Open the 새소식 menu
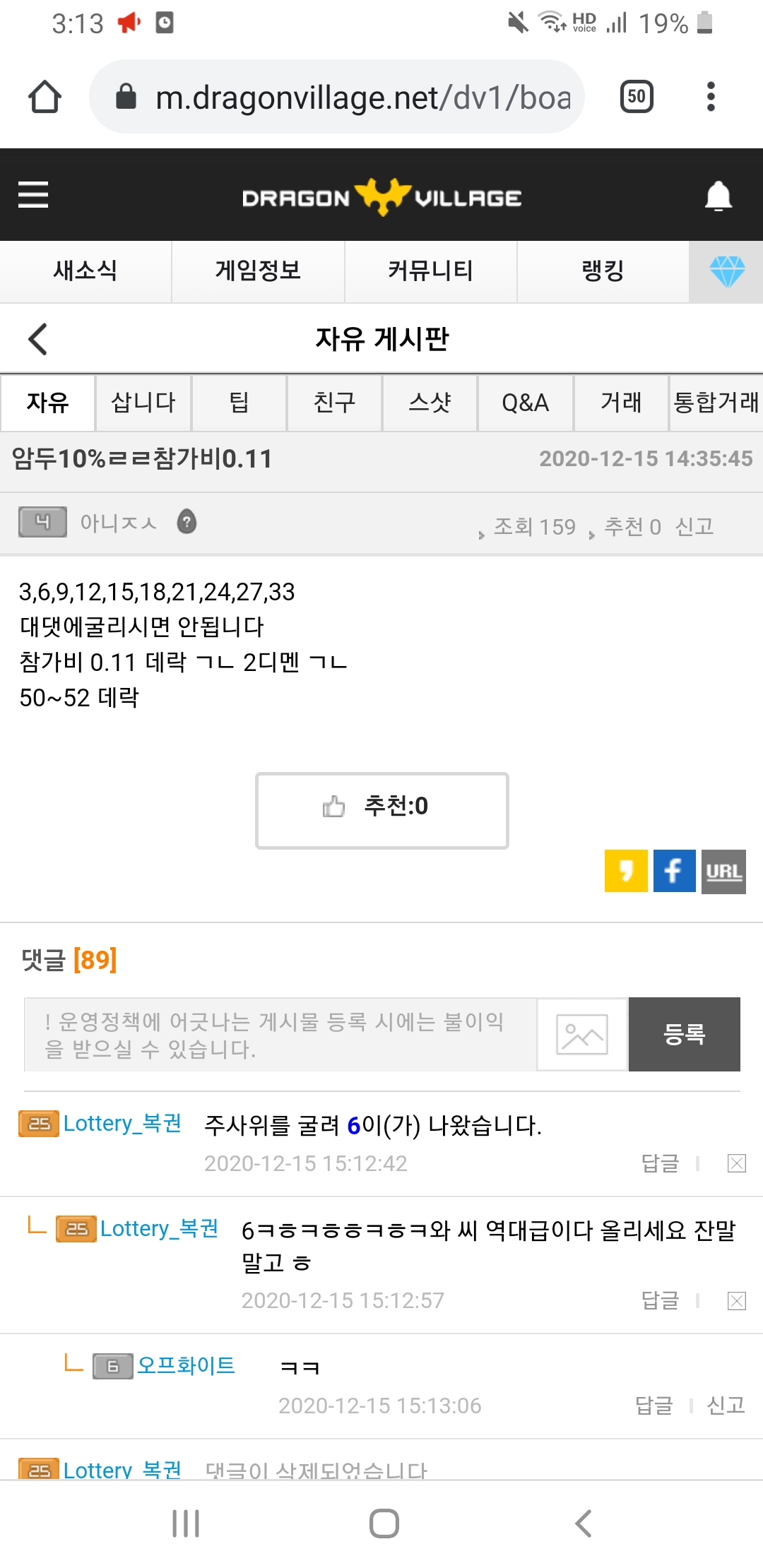The image size is (763, 1568). (x=85, y=271)
